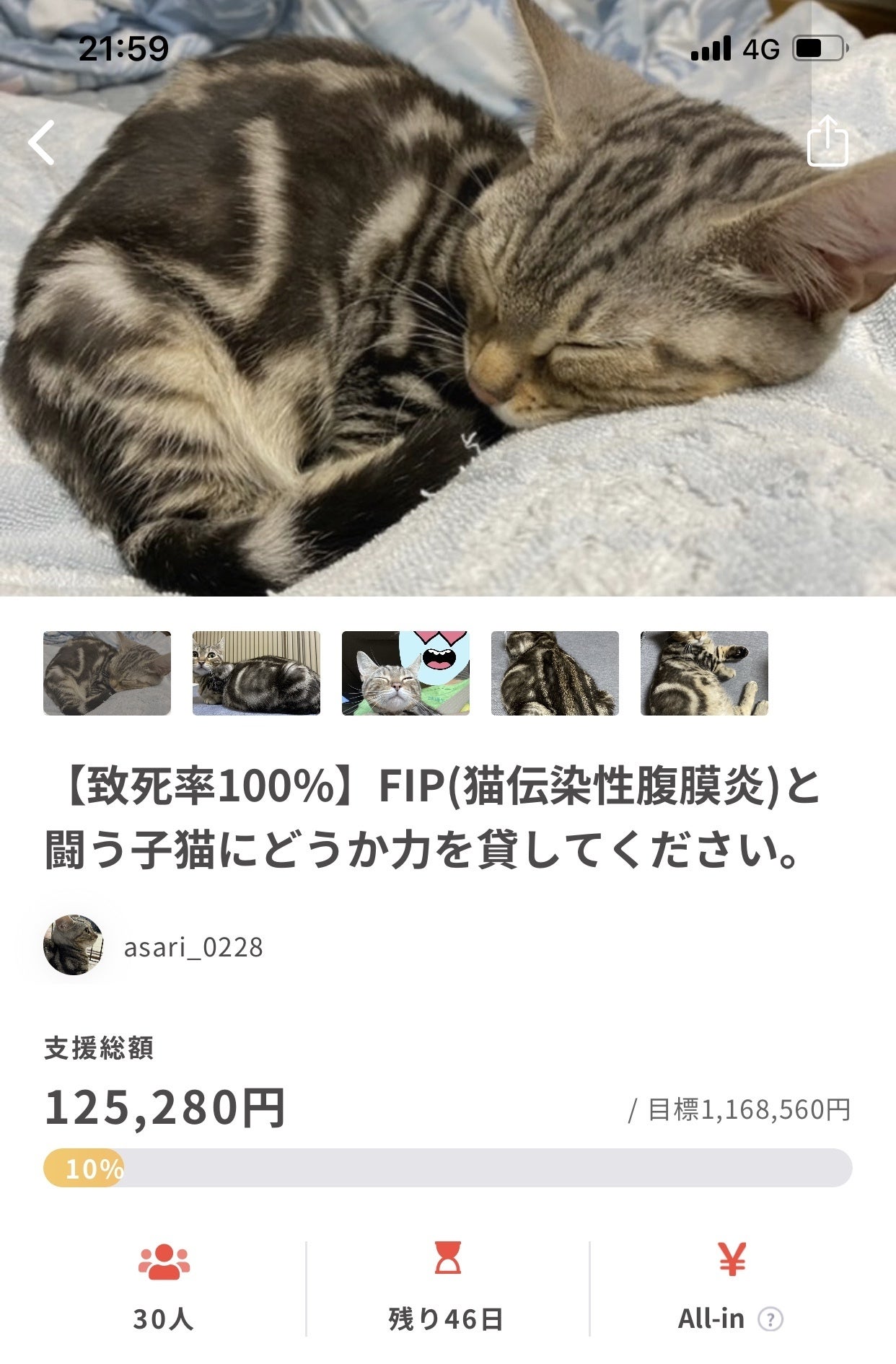Image resolution: width=896 pixels, height=1364 pixels.
Task: Tap the All-in question mark help icon
Action: point(770,1319)
